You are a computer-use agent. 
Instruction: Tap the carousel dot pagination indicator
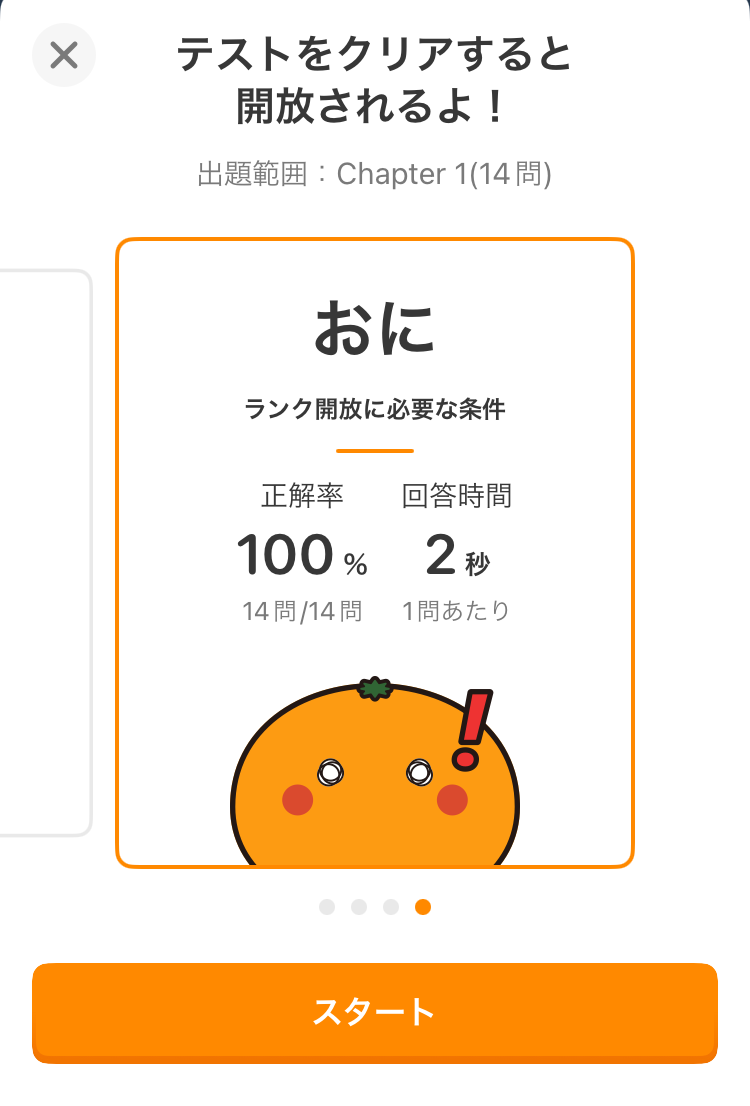pos(375,908)
